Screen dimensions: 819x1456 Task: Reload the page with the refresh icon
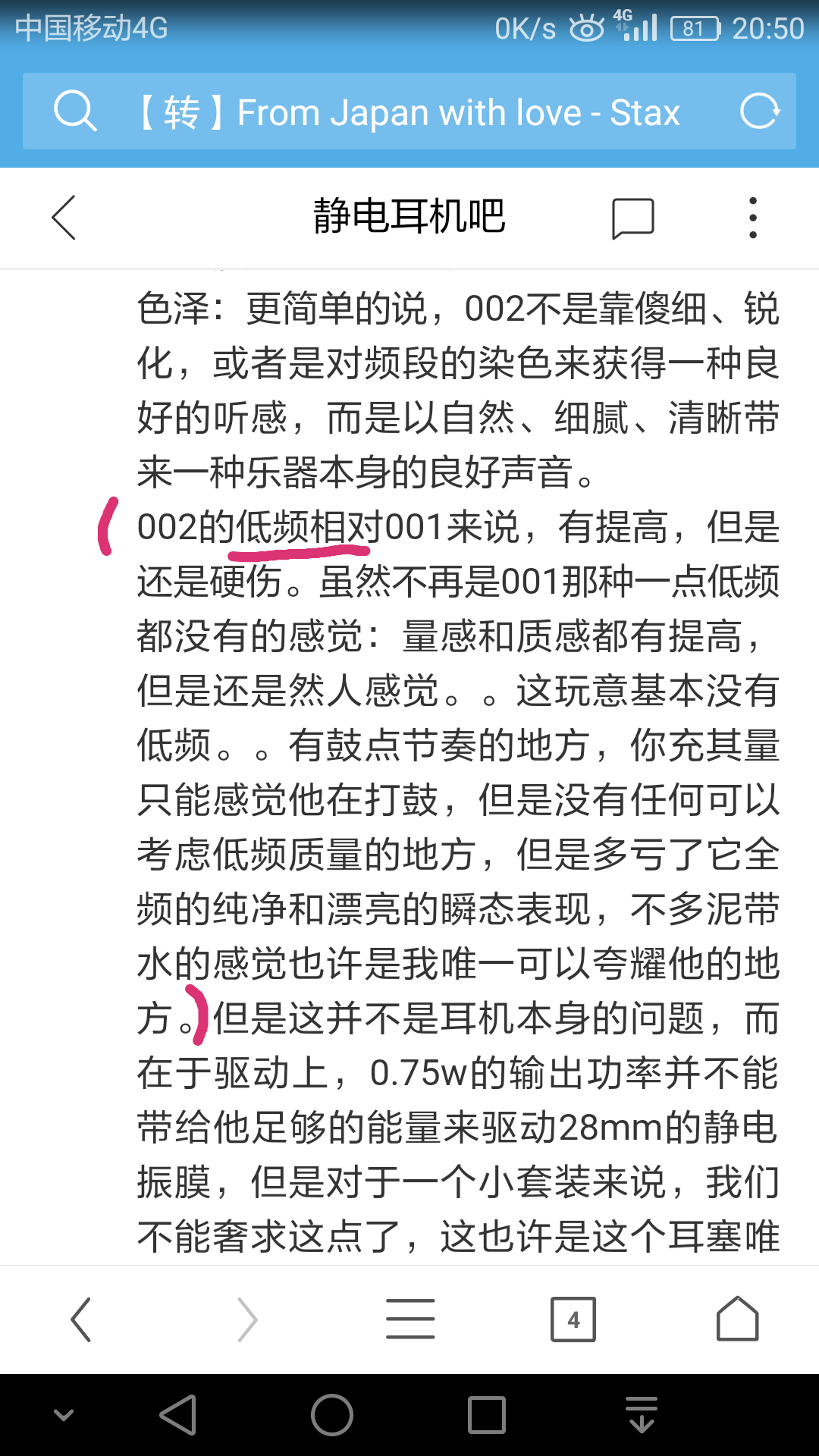coord(759,111)
